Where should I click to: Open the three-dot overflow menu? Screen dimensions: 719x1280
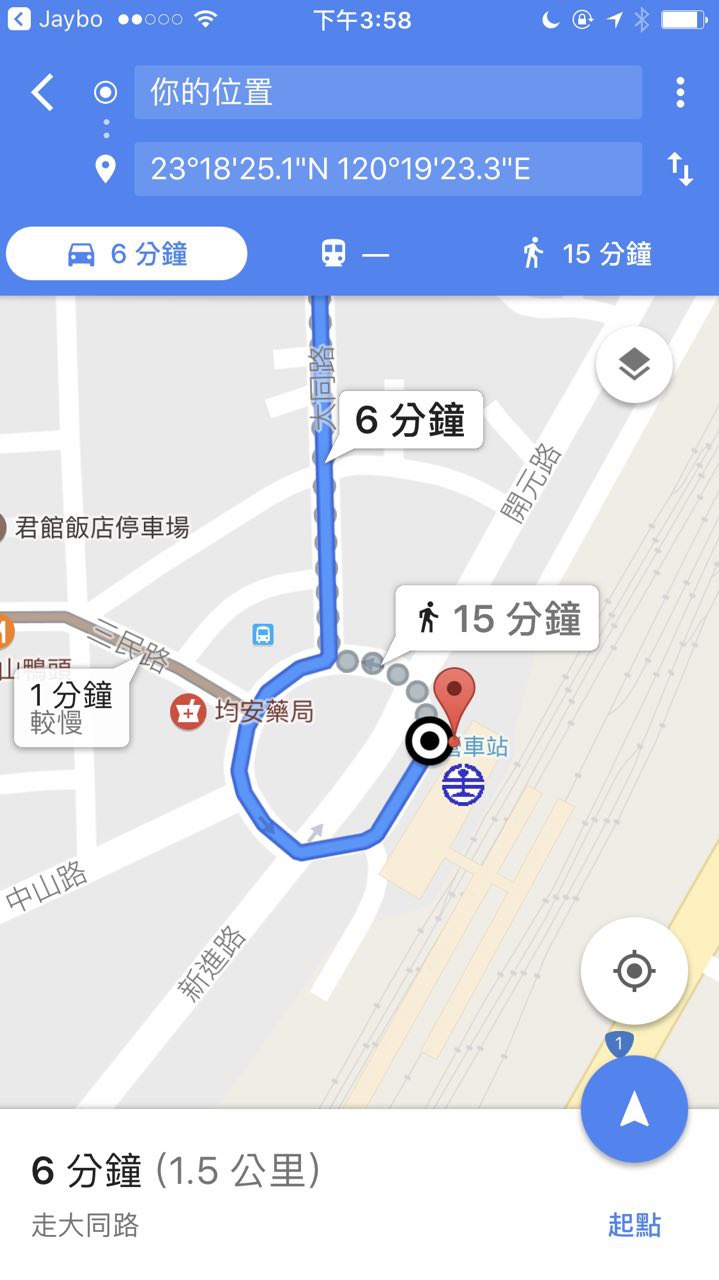(680, 93)
